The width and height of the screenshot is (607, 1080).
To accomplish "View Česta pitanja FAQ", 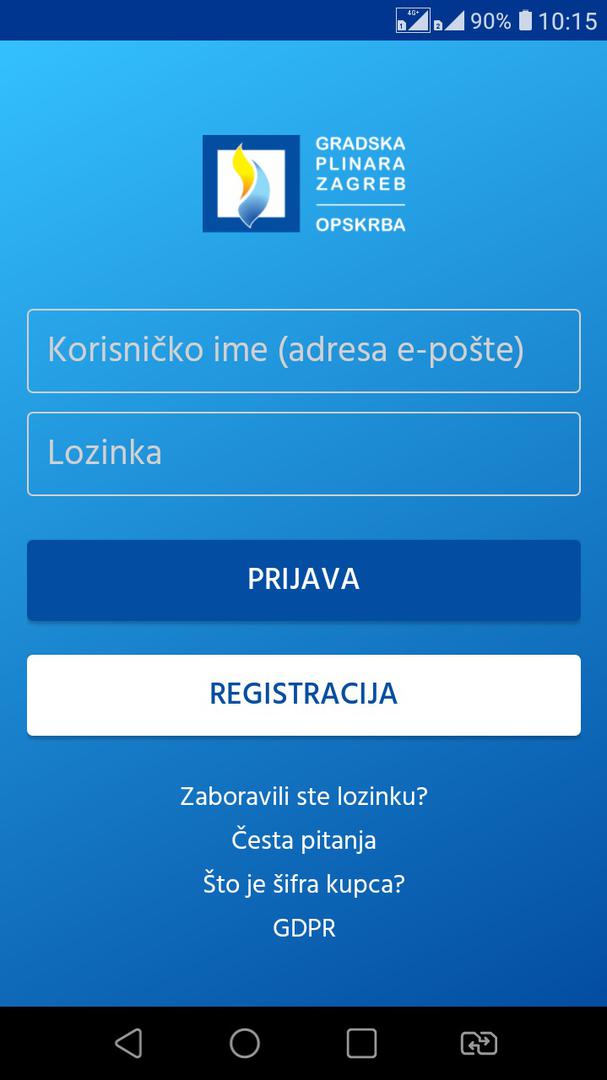I will point(303,841).
